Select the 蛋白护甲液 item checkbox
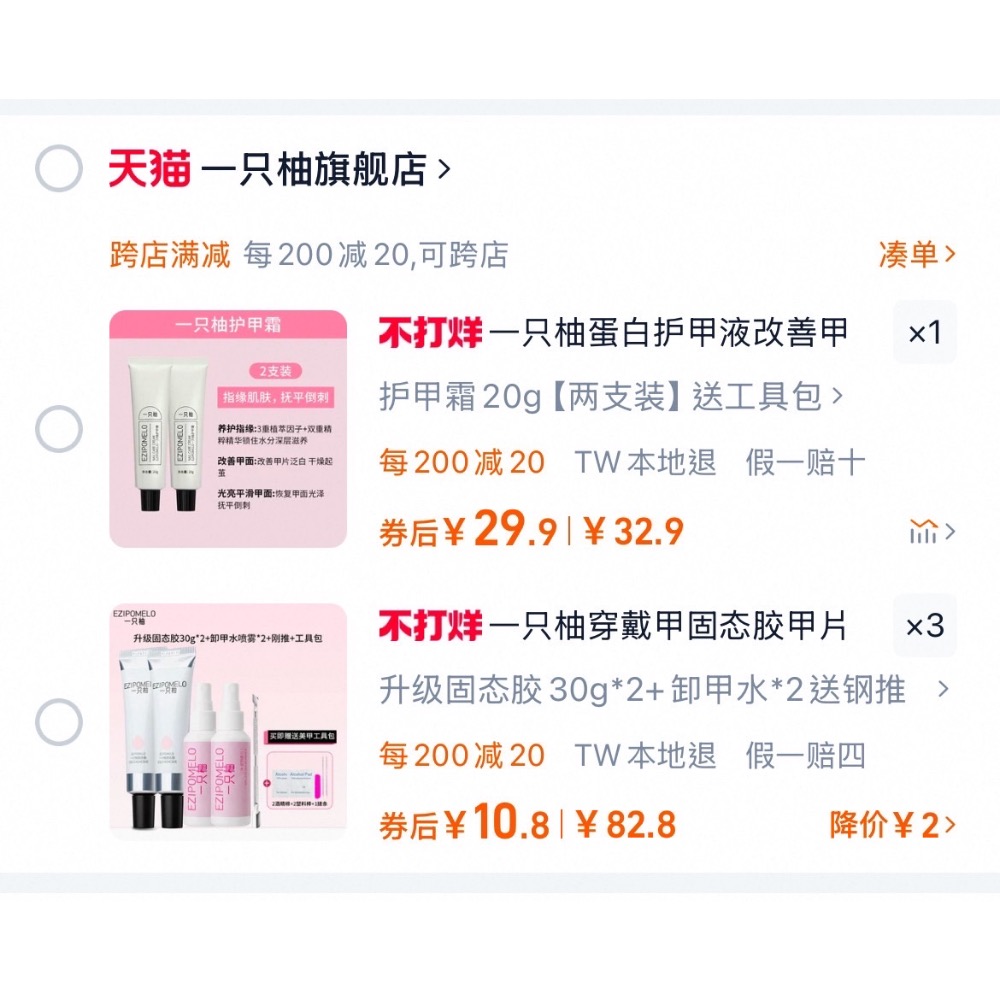The image size is (1000, 1000). (59, 429)
